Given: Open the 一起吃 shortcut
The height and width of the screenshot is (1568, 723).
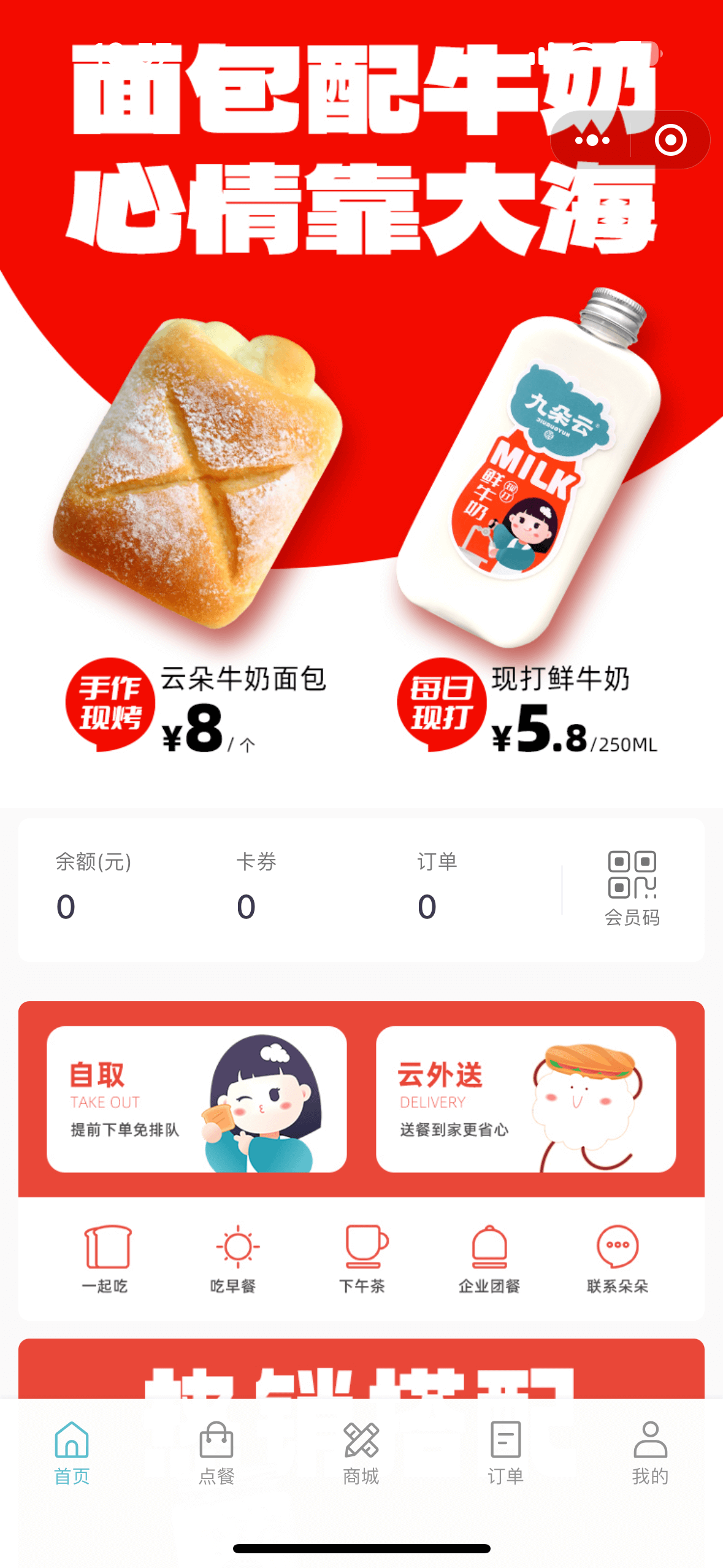Looking at the screenshot, I should (x=105, y=1259).
